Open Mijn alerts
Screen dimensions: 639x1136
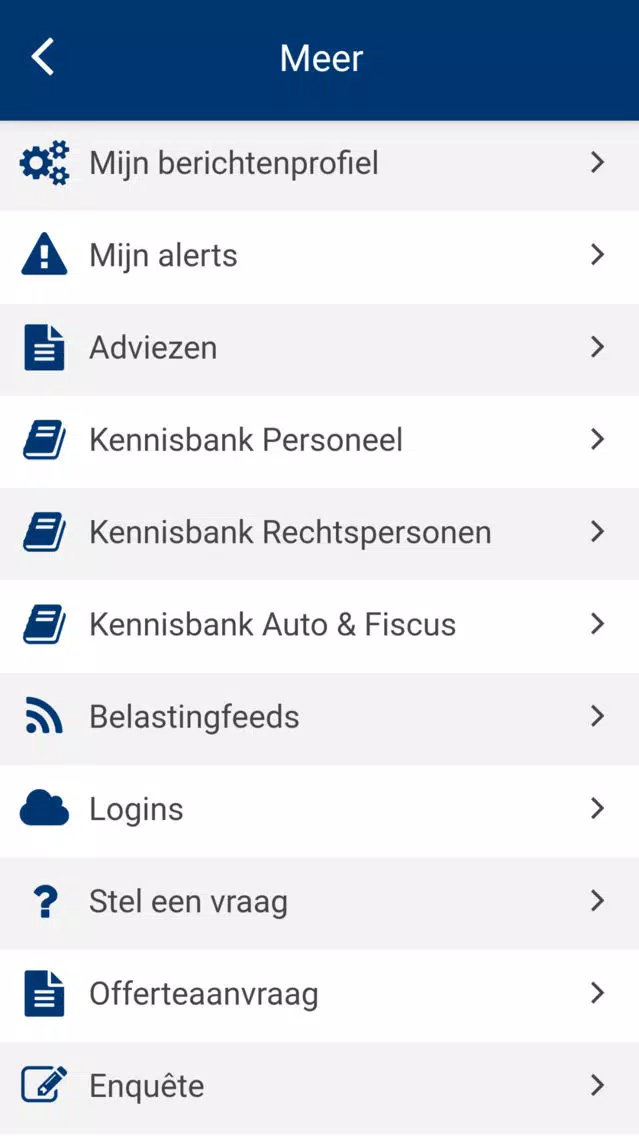(x=320, y=256)
